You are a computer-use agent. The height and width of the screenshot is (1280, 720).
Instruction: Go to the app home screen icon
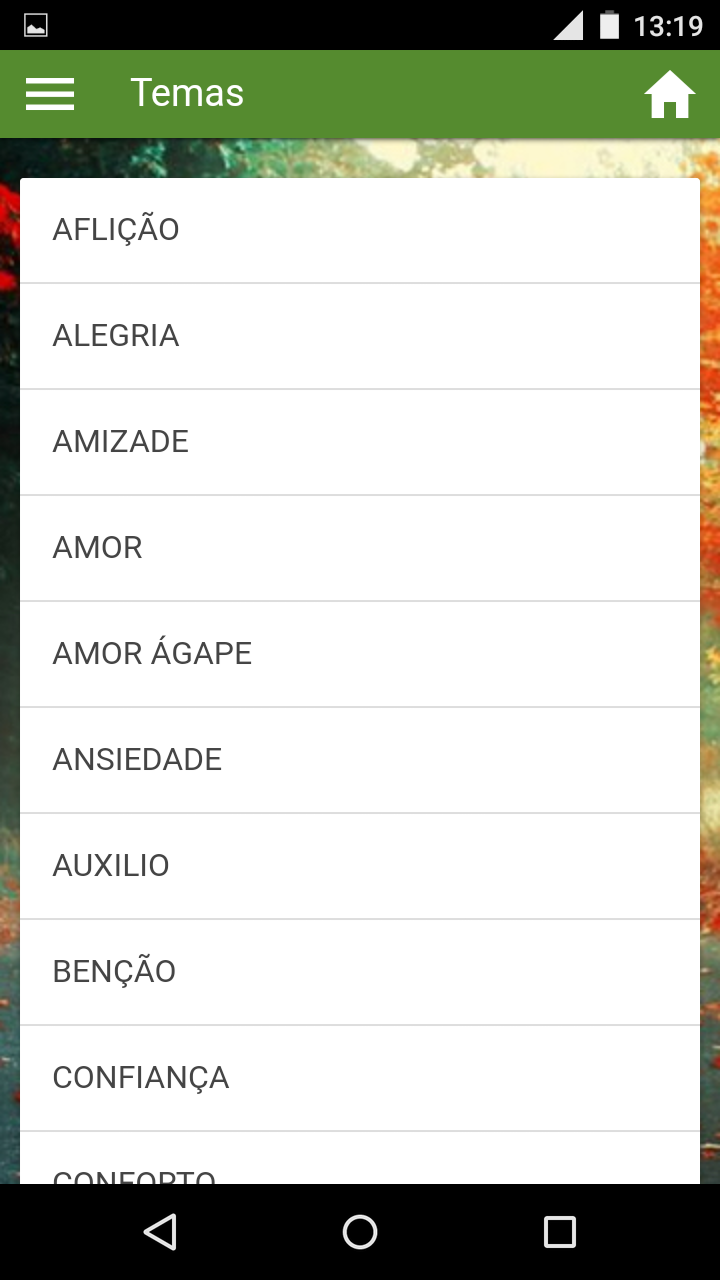(669, 95)
